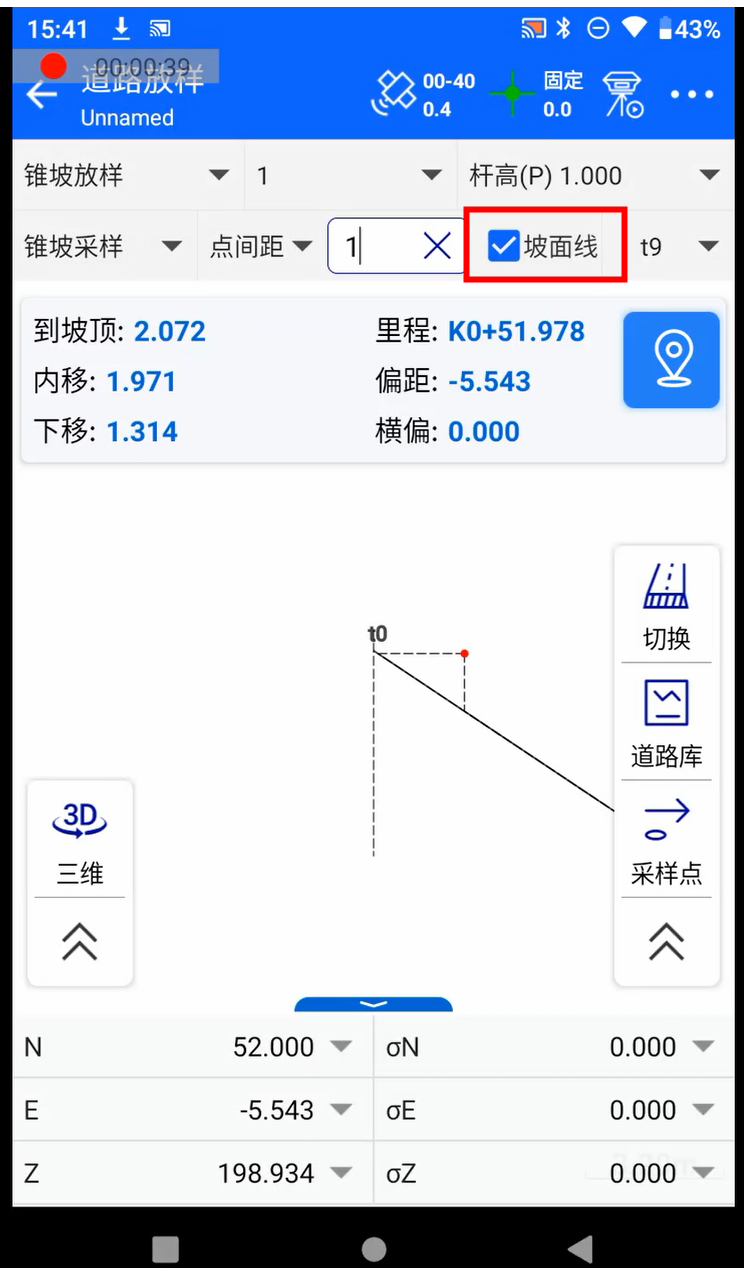Tap 切换 to switch view
The image size is (744, 1268).
(x=666, y=606)
